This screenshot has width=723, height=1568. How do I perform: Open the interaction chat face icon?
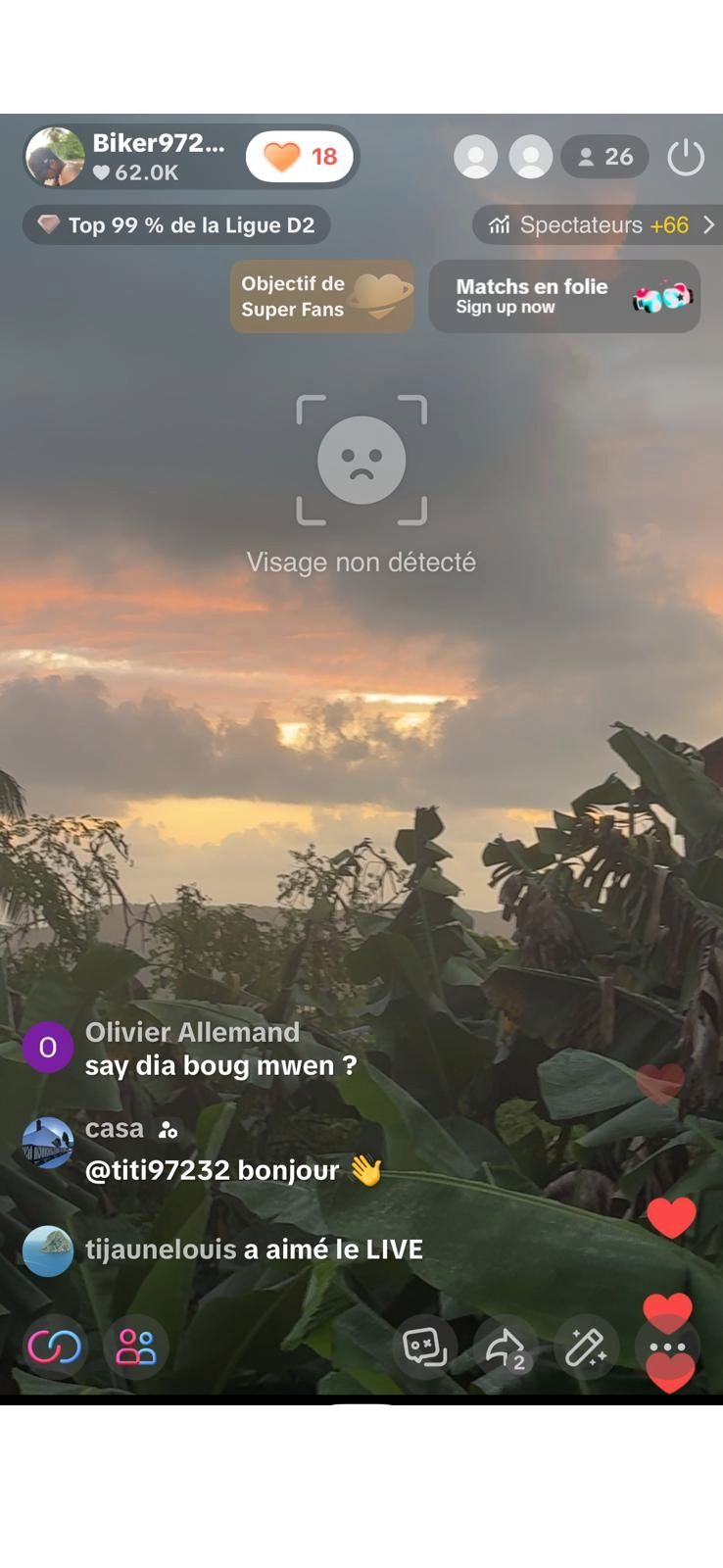pos(425,1347)
